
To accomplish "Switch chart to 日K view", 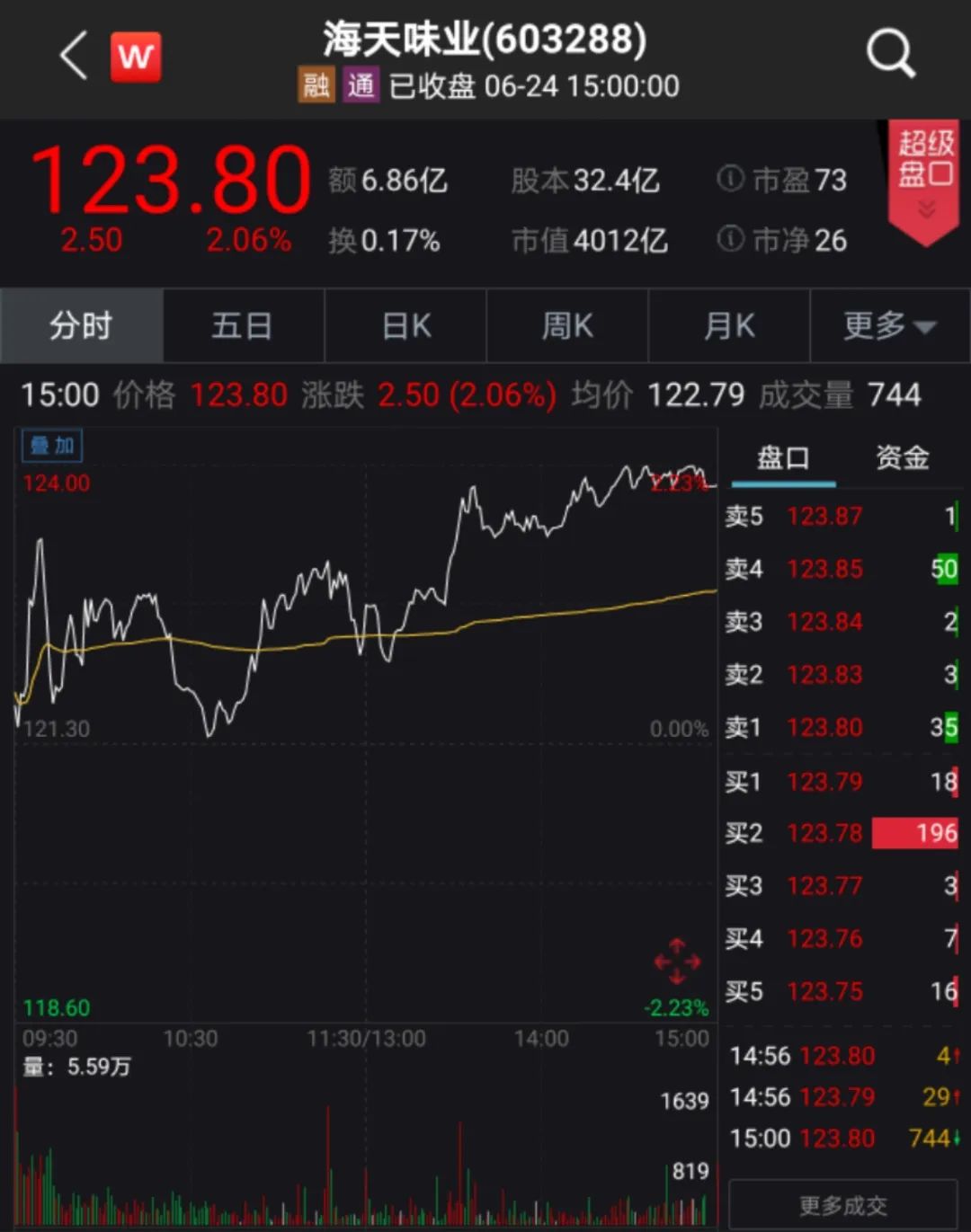I will tap(405, 326).
